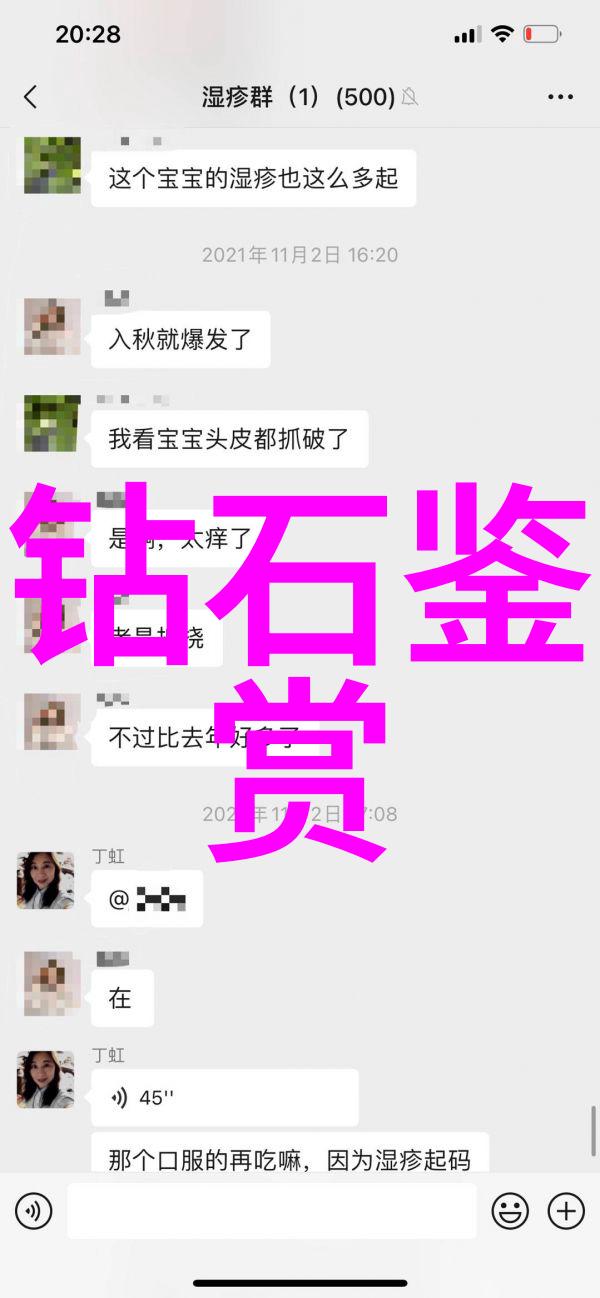The height and width of the screenshot is (1298, 600).
Task: Focus the message text field
Action: point(271,1212)
